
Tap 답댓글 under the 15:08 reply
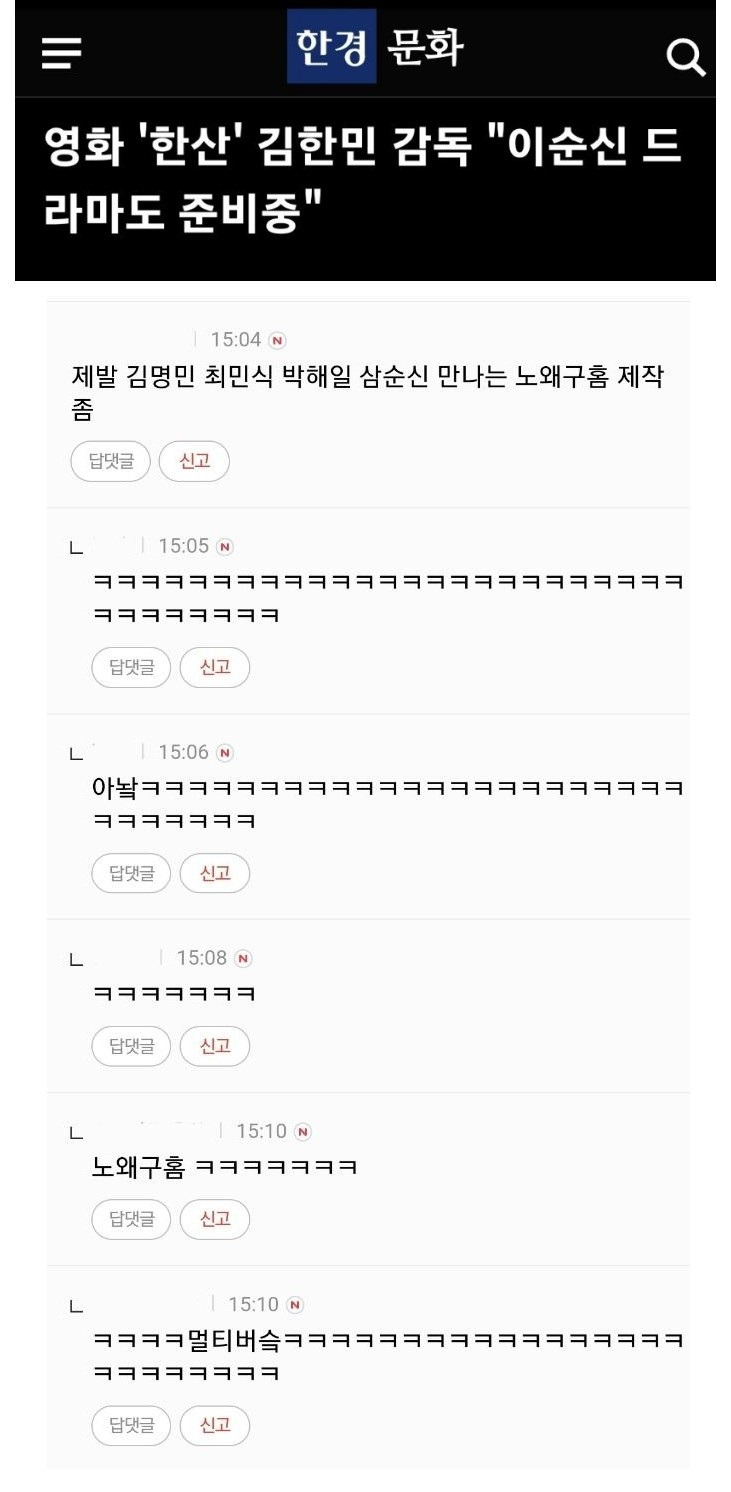coord(132,1046)
